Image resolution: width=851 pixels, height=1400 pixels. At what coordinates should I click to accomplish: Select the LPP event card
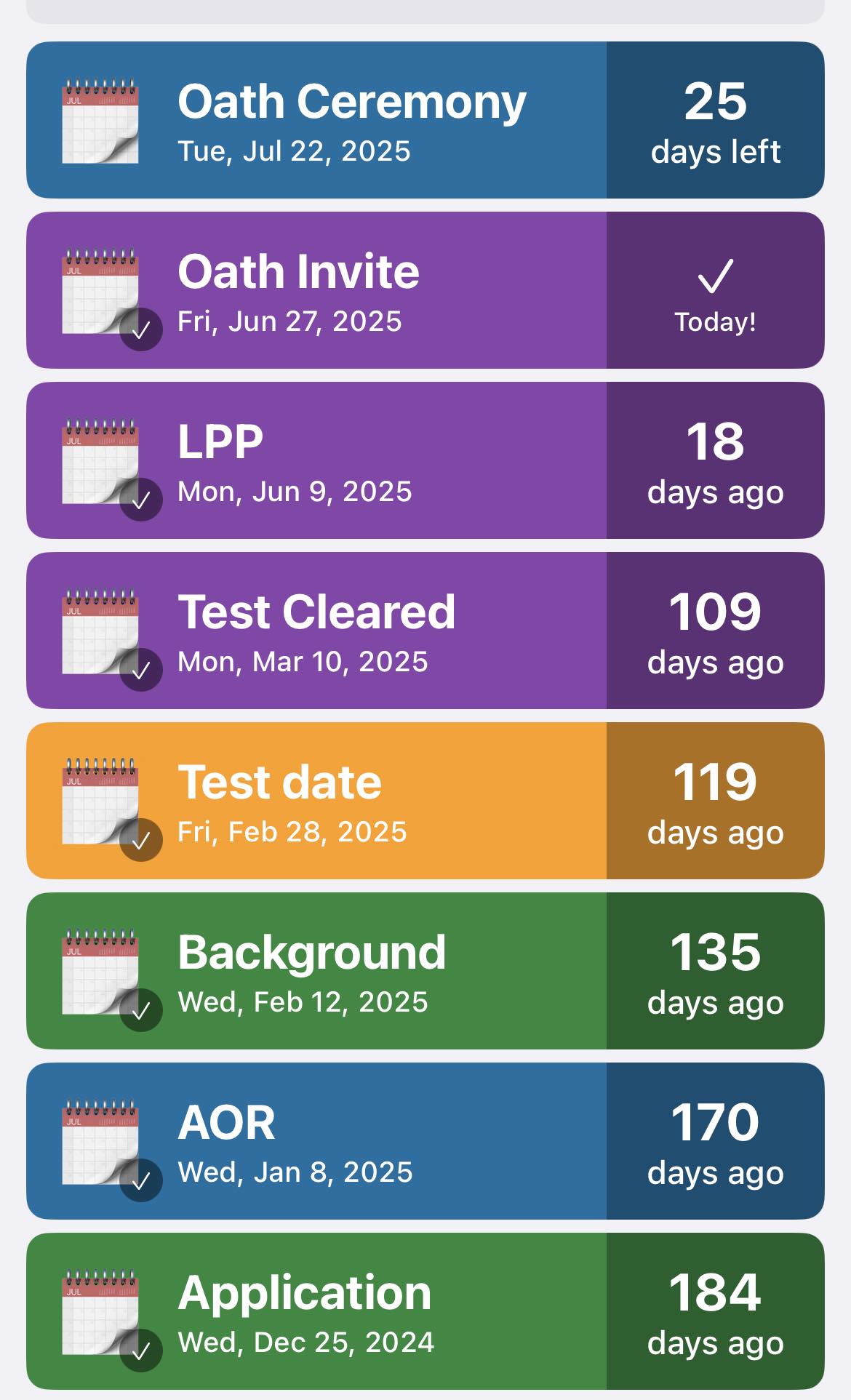425,460
